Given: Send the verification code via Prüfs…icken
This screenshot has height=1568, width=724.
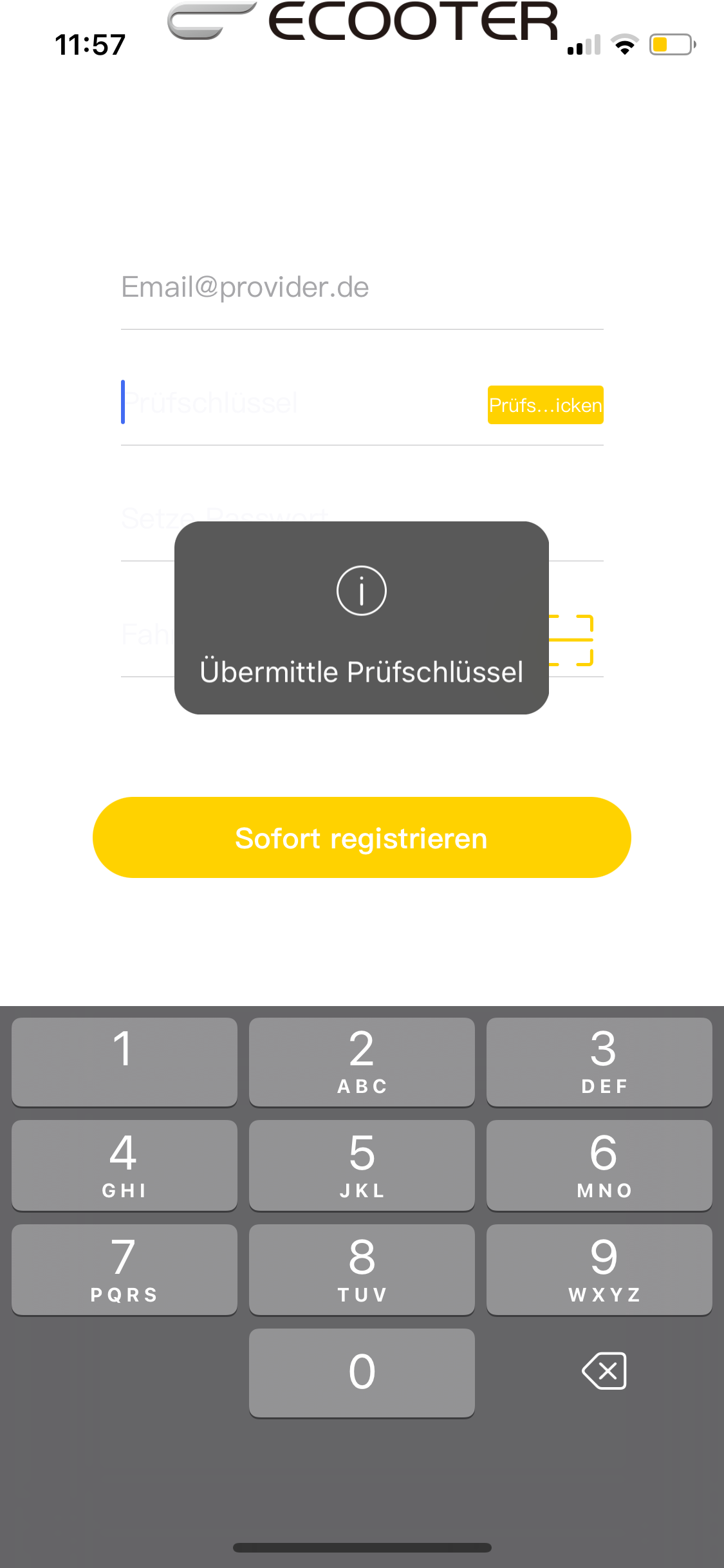Looking at the screenshot, I should [x=545, y=405].
